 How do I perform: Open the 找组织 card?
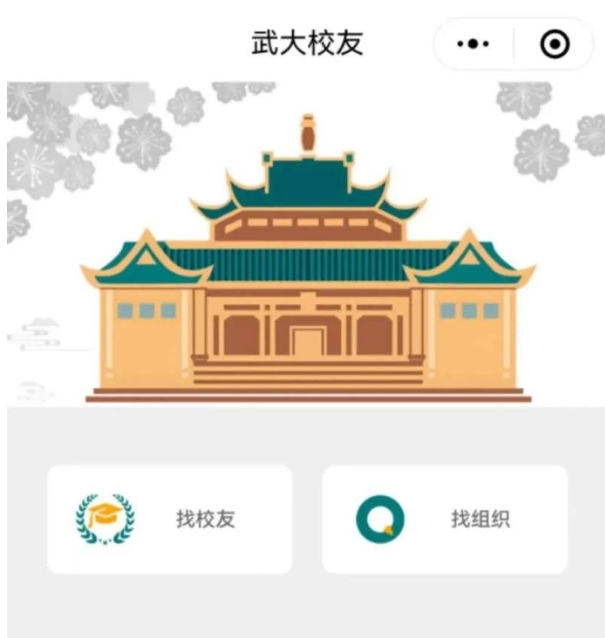444,518
